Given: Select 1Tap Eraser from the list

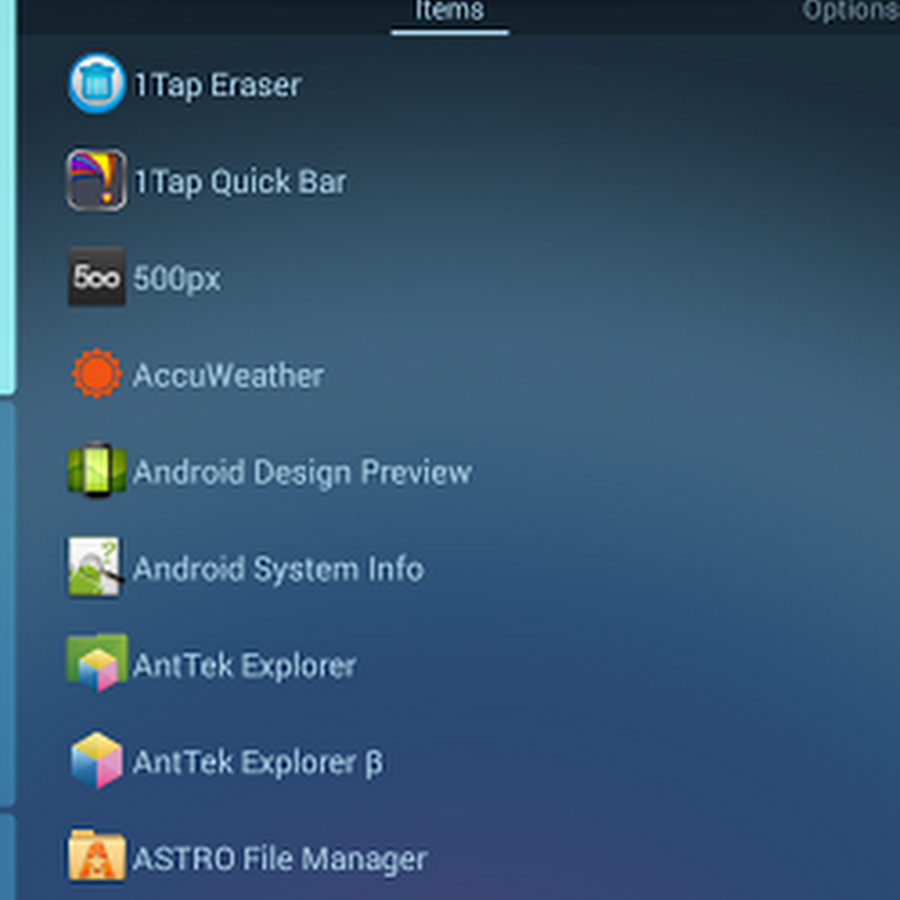Looking at the screenshot, I should [x=217, y=86].
